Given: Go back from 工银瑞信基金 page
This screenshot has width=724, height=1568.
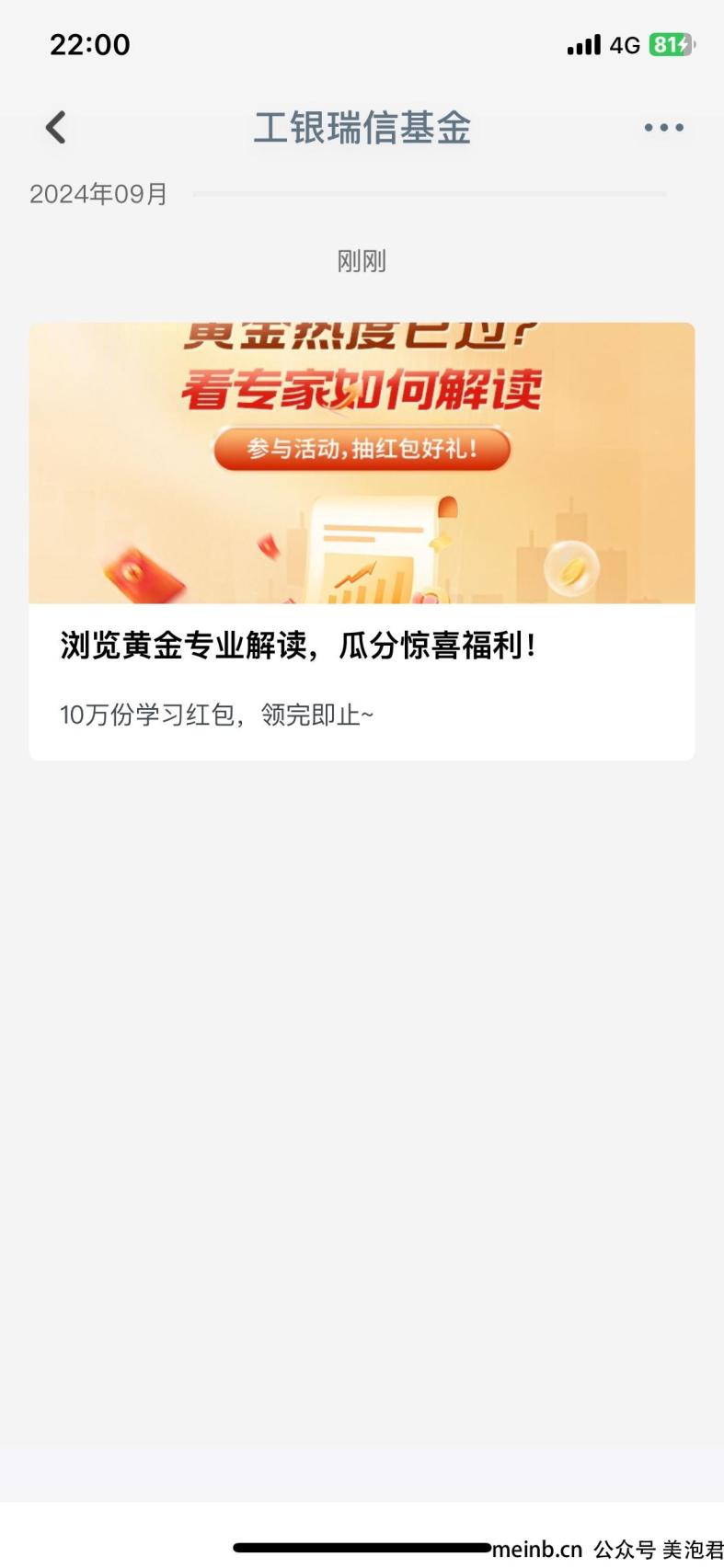Looking at the screenshot, I should [x=56, y=128].
